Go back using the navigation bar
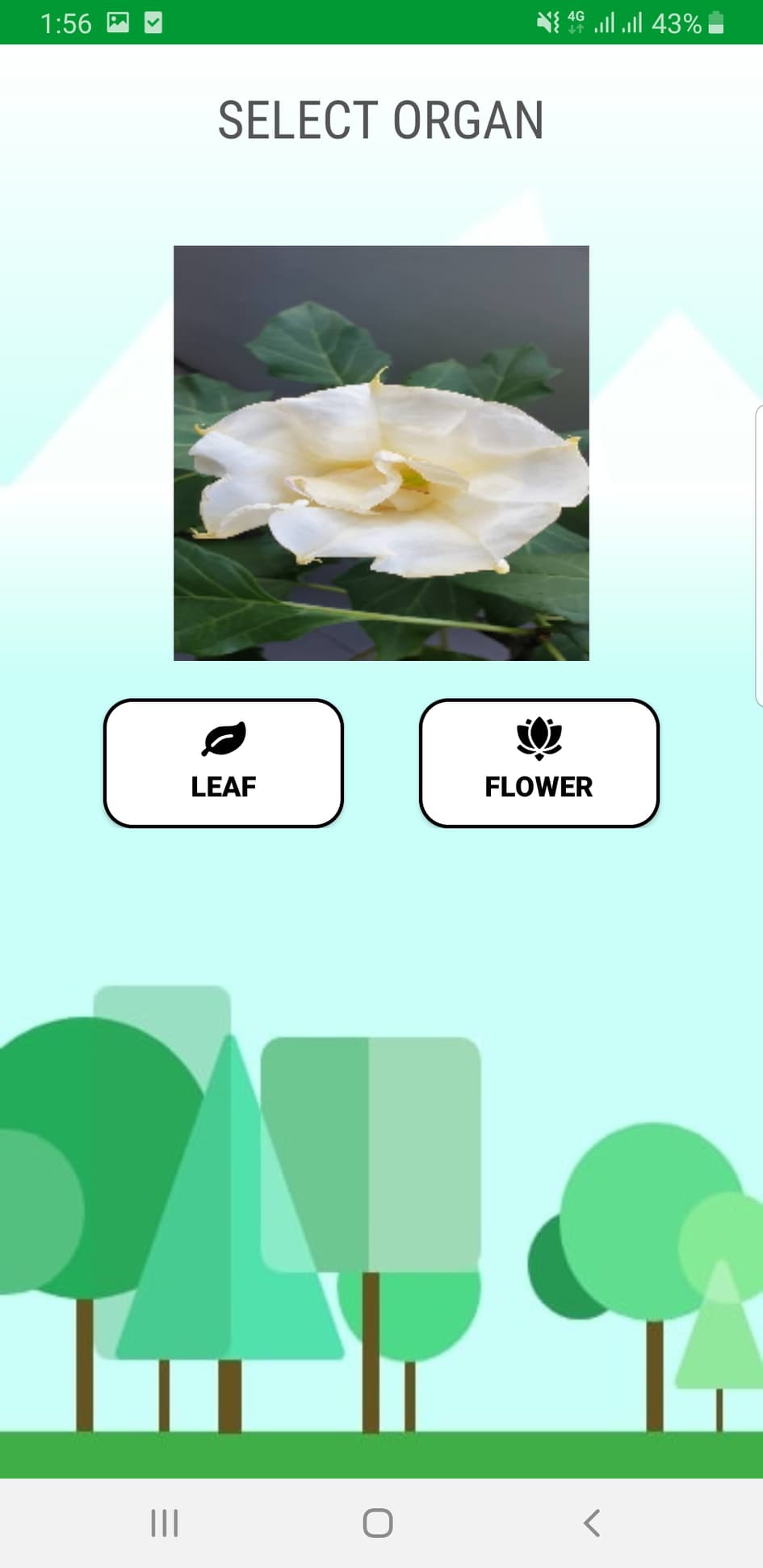 pyautogui.click(x=591, y=1523)
